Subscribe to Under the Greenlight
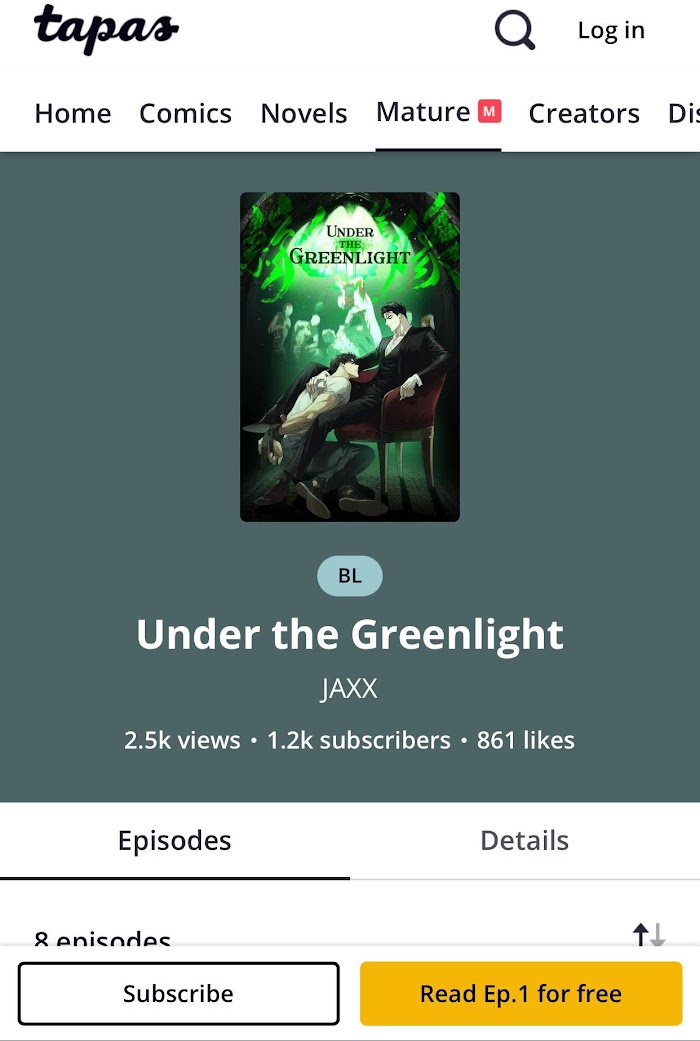This screenshot has width=700, height=1041. 179,993
